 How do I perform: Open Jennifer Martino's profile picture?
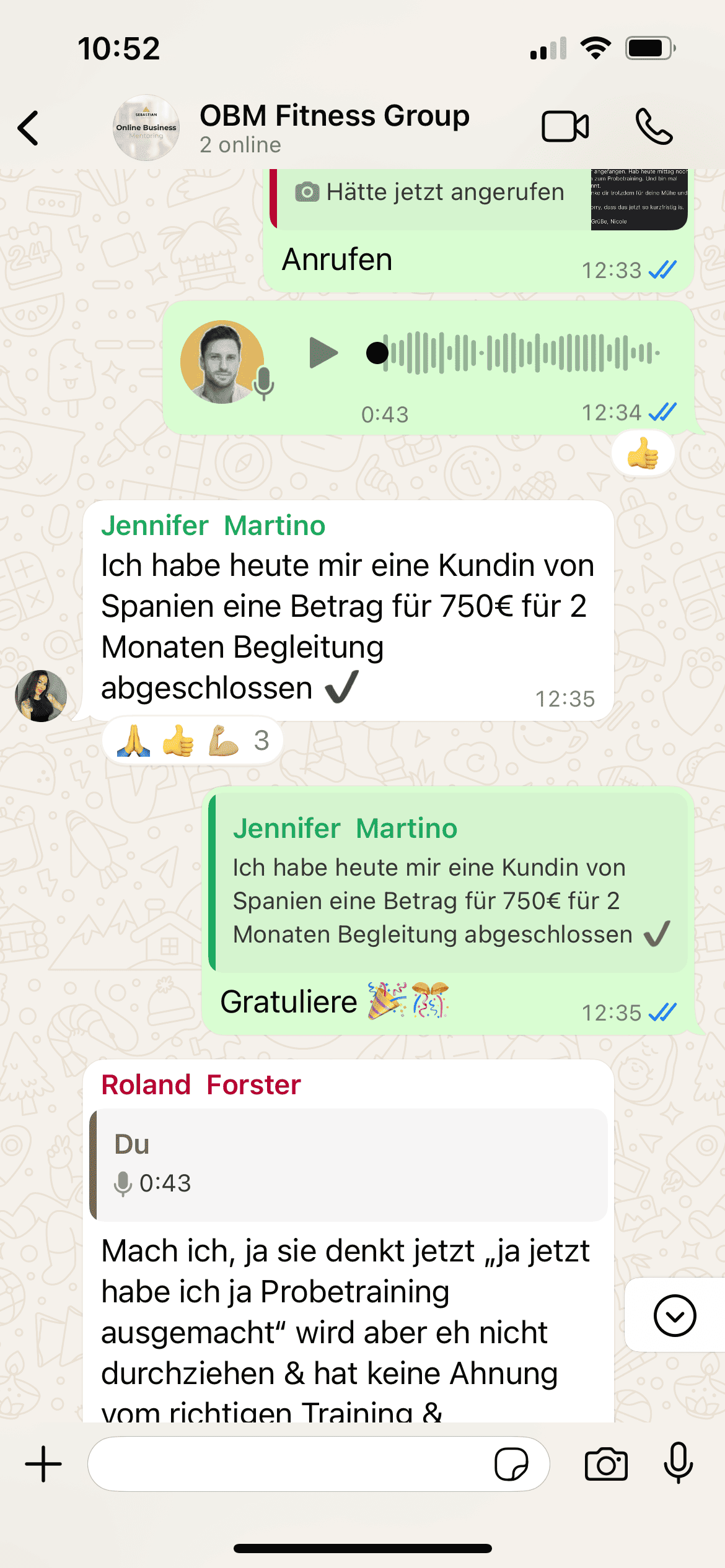pos(41,696)
